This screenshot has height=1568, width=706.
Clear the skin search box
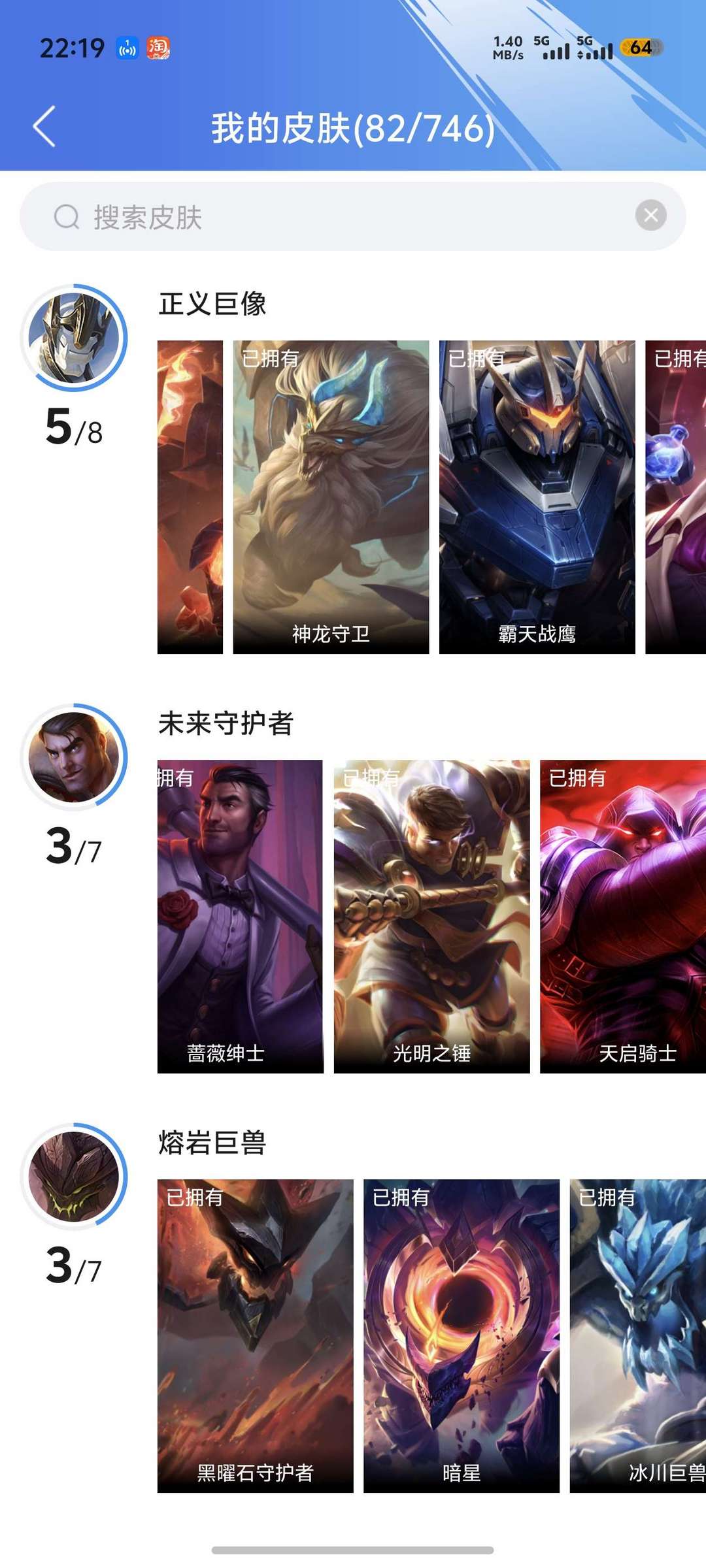pyautogui.click(x=650, y=215)
